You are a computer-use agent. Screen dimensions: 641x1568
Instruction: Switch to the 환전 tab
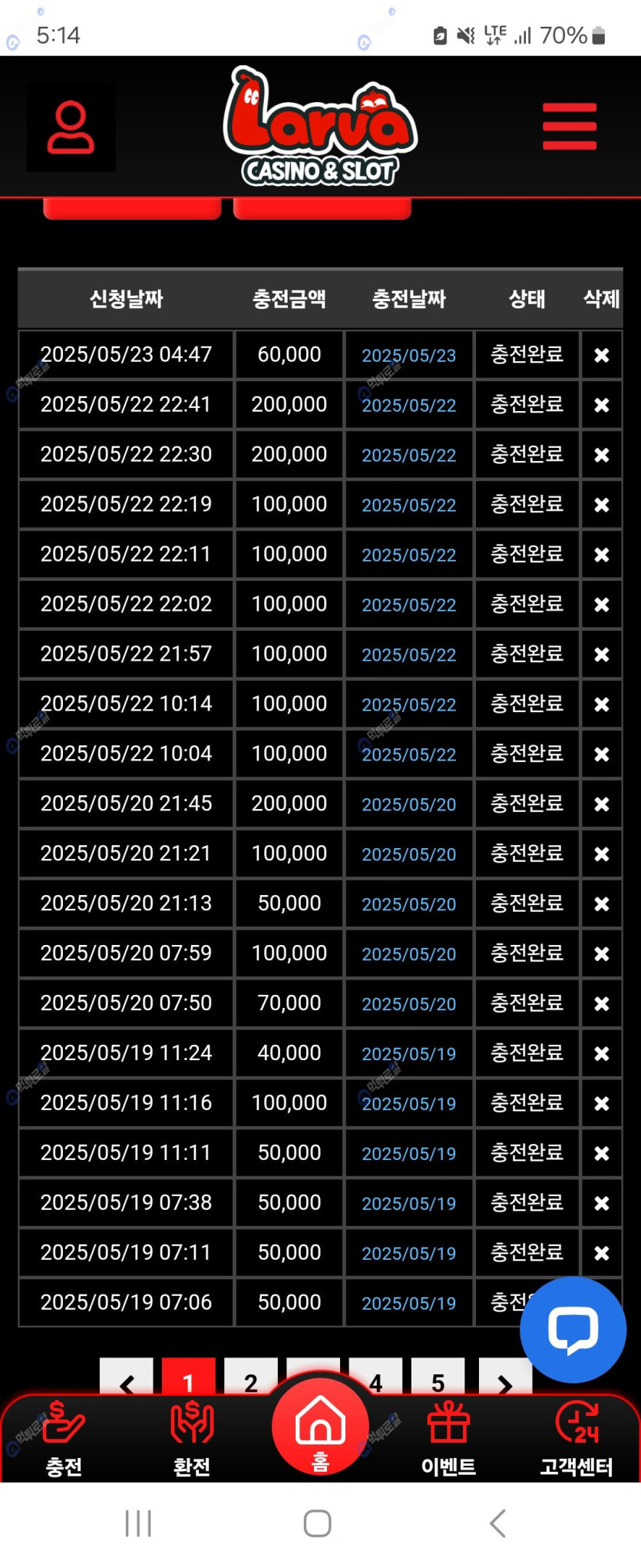(191, 1438)
